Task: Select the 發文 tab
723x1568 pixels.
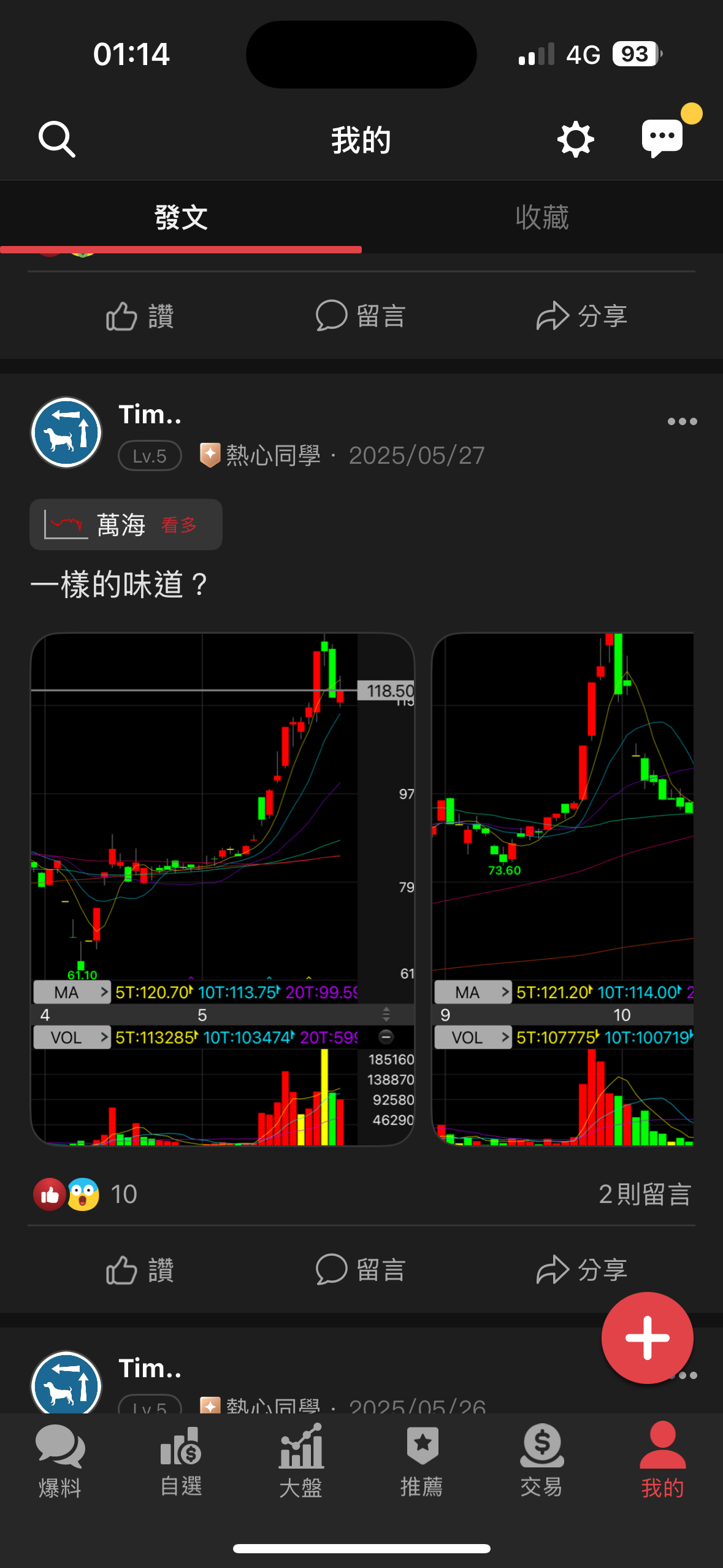Action: [x=181, y=218]
